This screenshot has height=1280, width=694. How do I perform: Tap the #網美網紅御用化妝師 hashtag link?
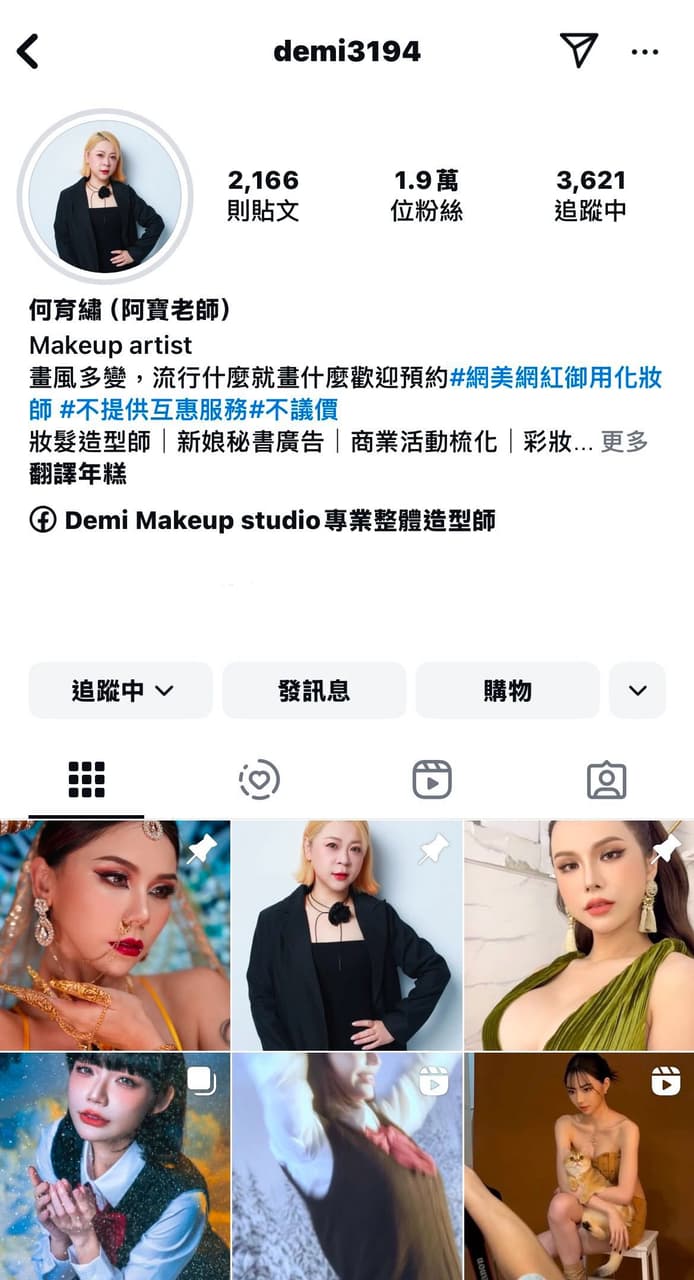click(x=556, y=378)
